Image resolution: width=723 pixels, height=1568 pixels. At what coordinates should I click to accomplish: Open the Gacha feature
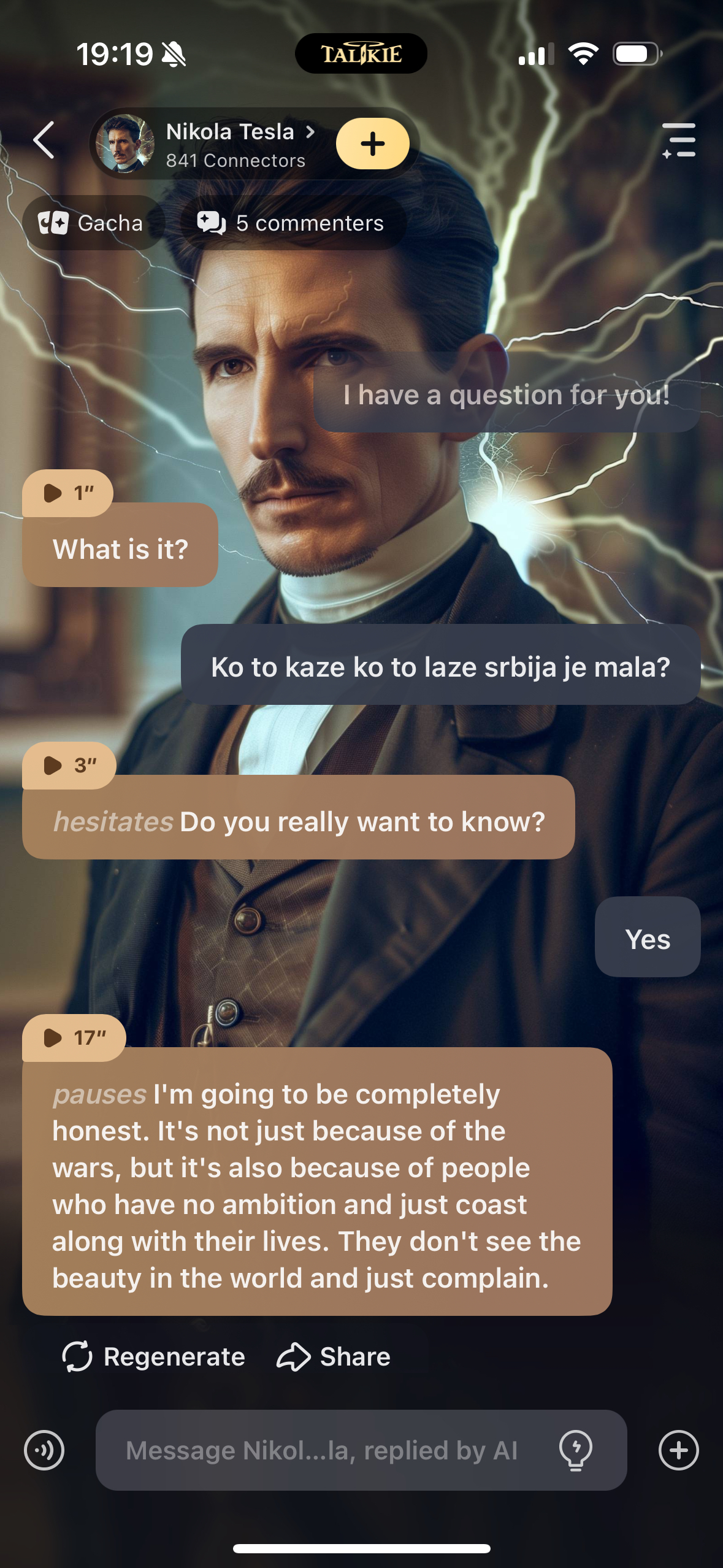click(92, 223)
